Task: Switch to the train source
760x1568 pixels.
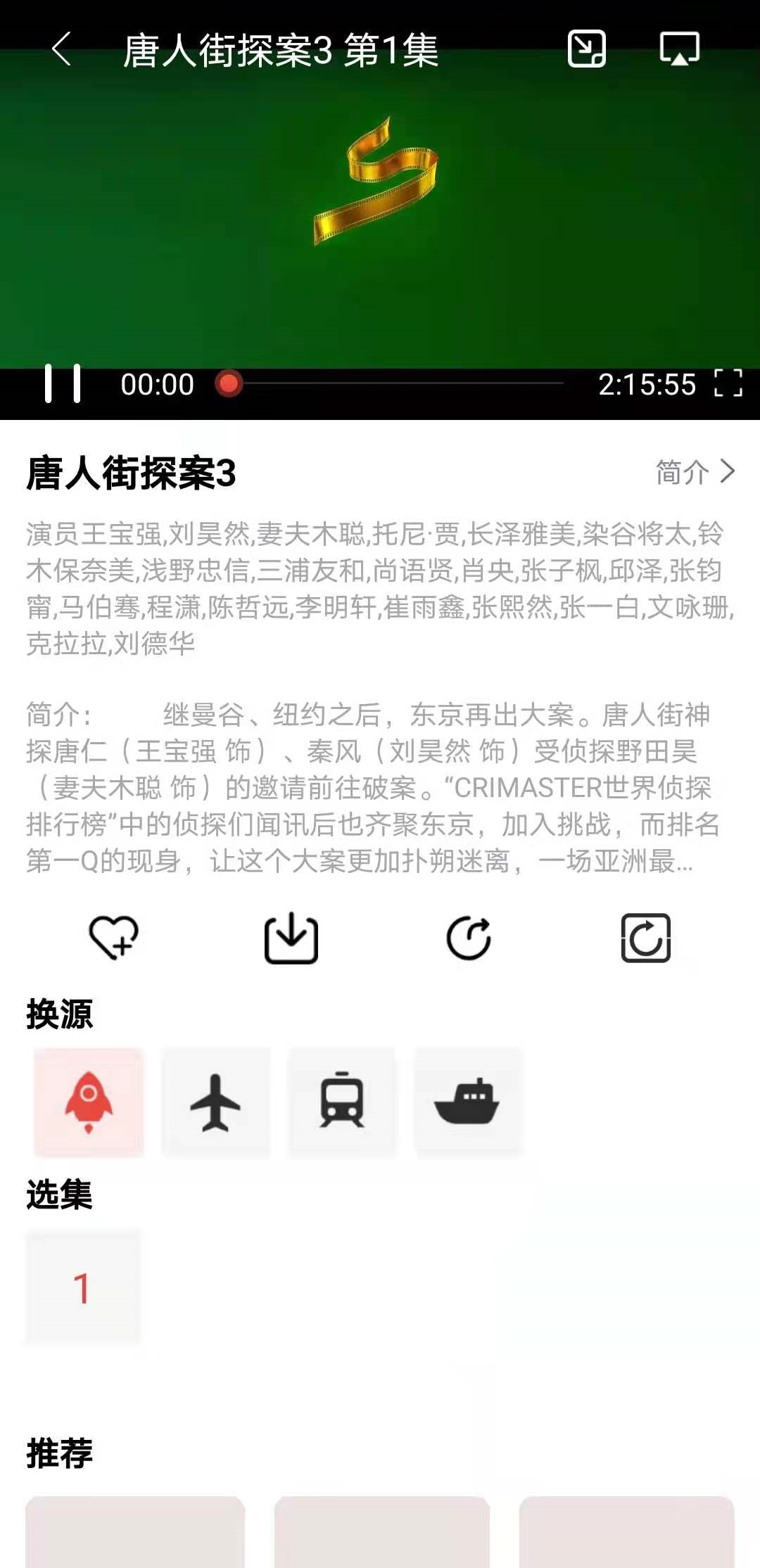Action: pyautogui.click(x=342, y=1102)
